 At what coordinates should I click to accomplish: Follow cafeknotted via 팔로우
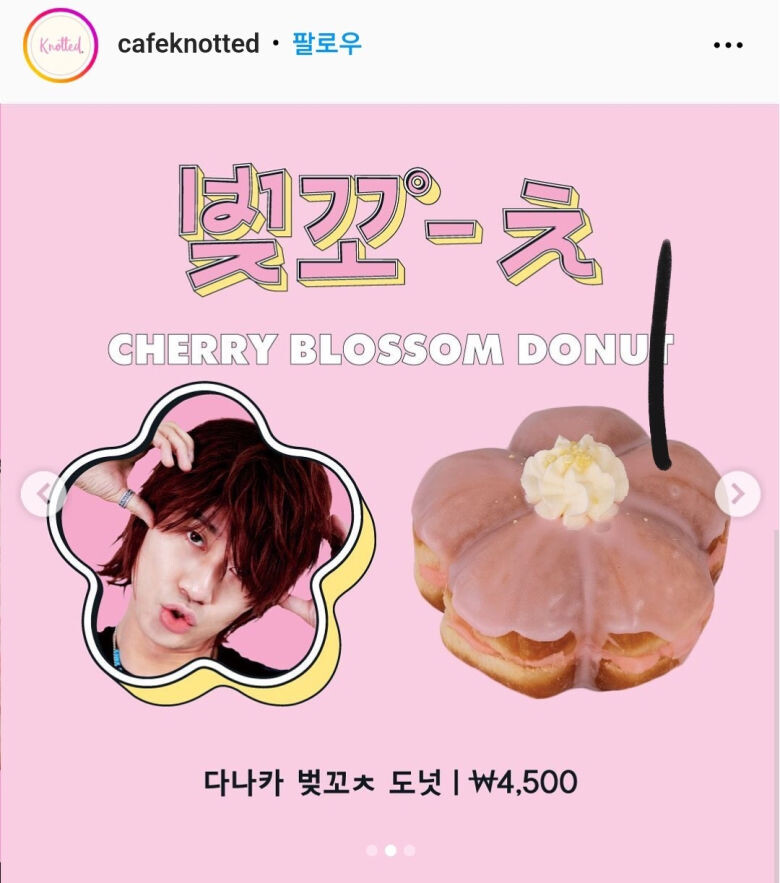(x=326, y=44)
